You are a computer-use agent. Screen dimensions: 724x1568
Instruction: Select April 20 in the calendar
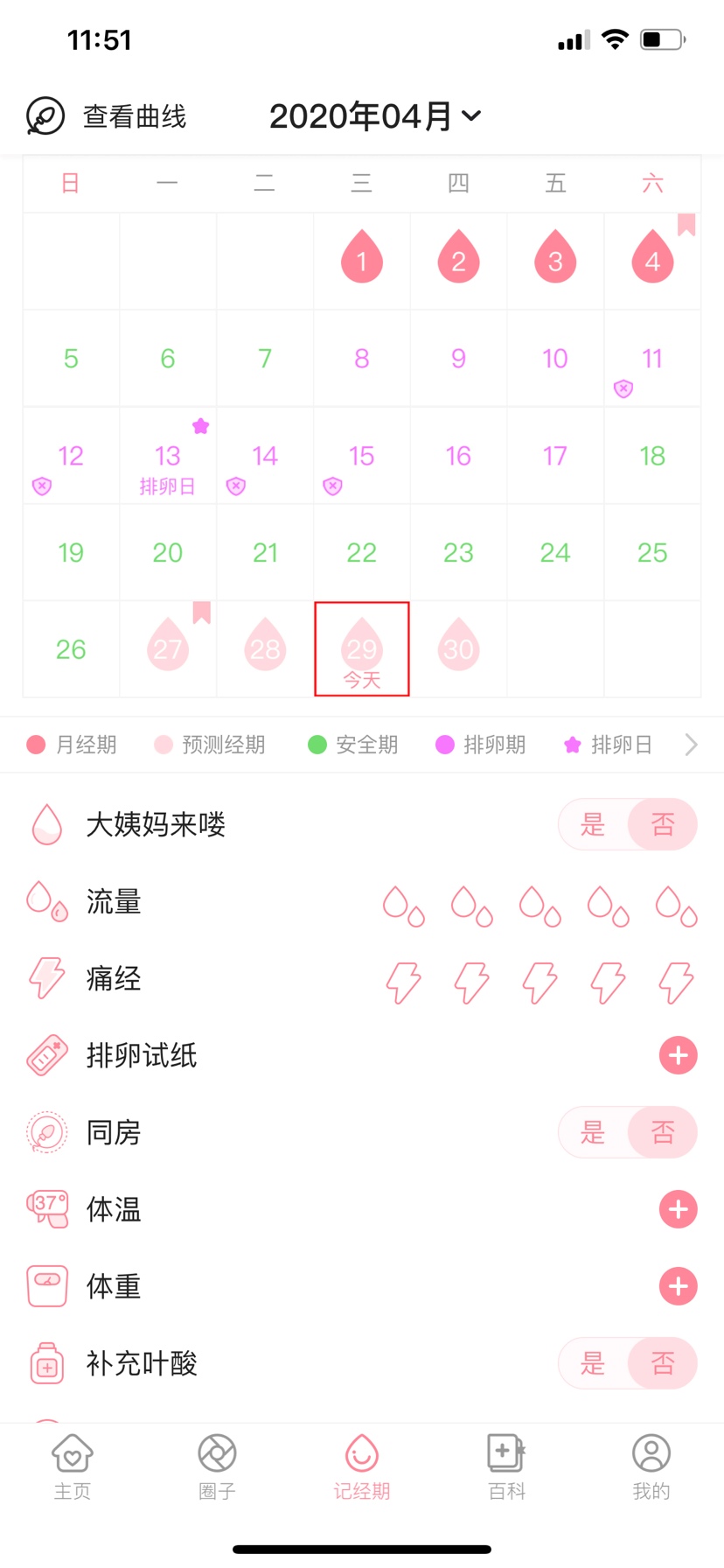tap(167, 553)
